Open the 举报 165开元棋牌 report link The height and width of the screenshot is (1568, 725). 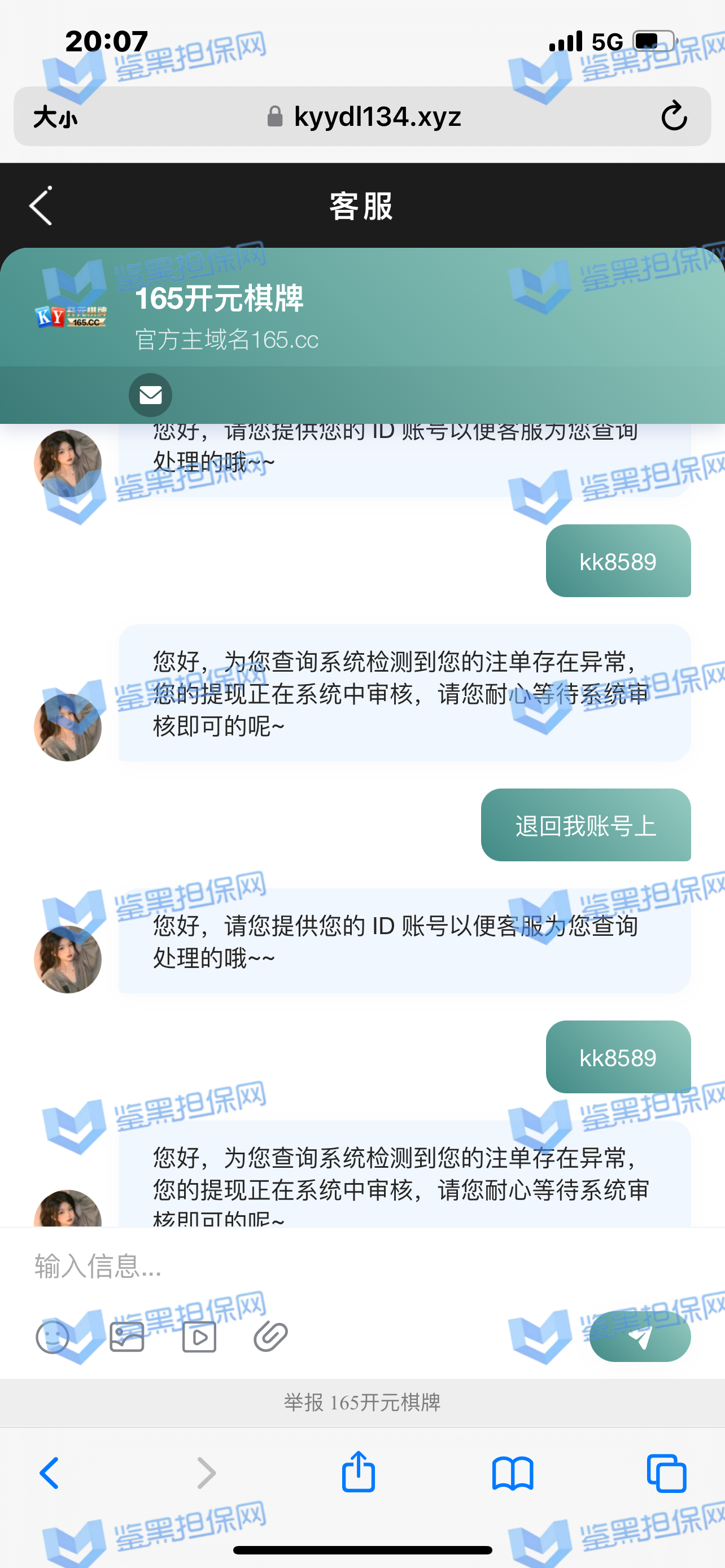point(362,1403)
